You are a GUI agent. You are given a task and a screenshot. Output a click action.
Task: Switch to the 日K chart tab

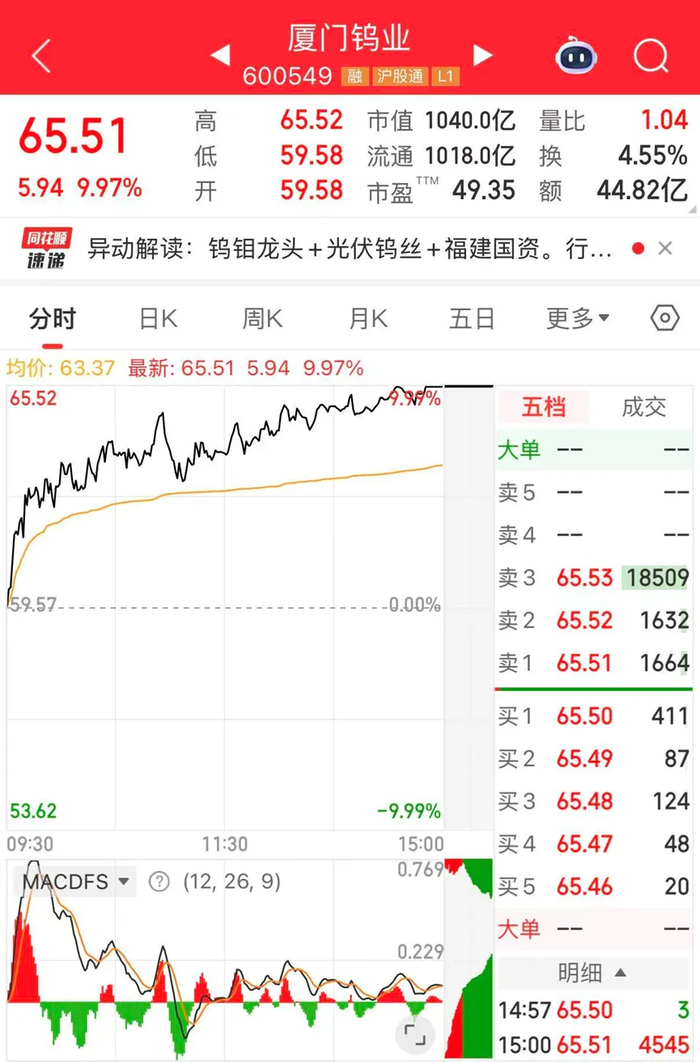(x=158, y=319)
